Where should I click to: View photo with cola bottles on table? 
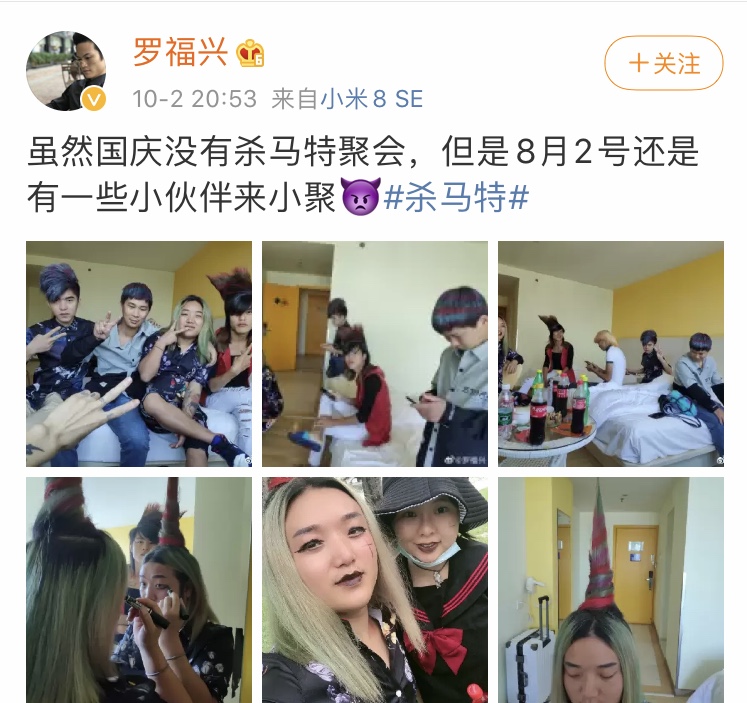coord(610,353)
